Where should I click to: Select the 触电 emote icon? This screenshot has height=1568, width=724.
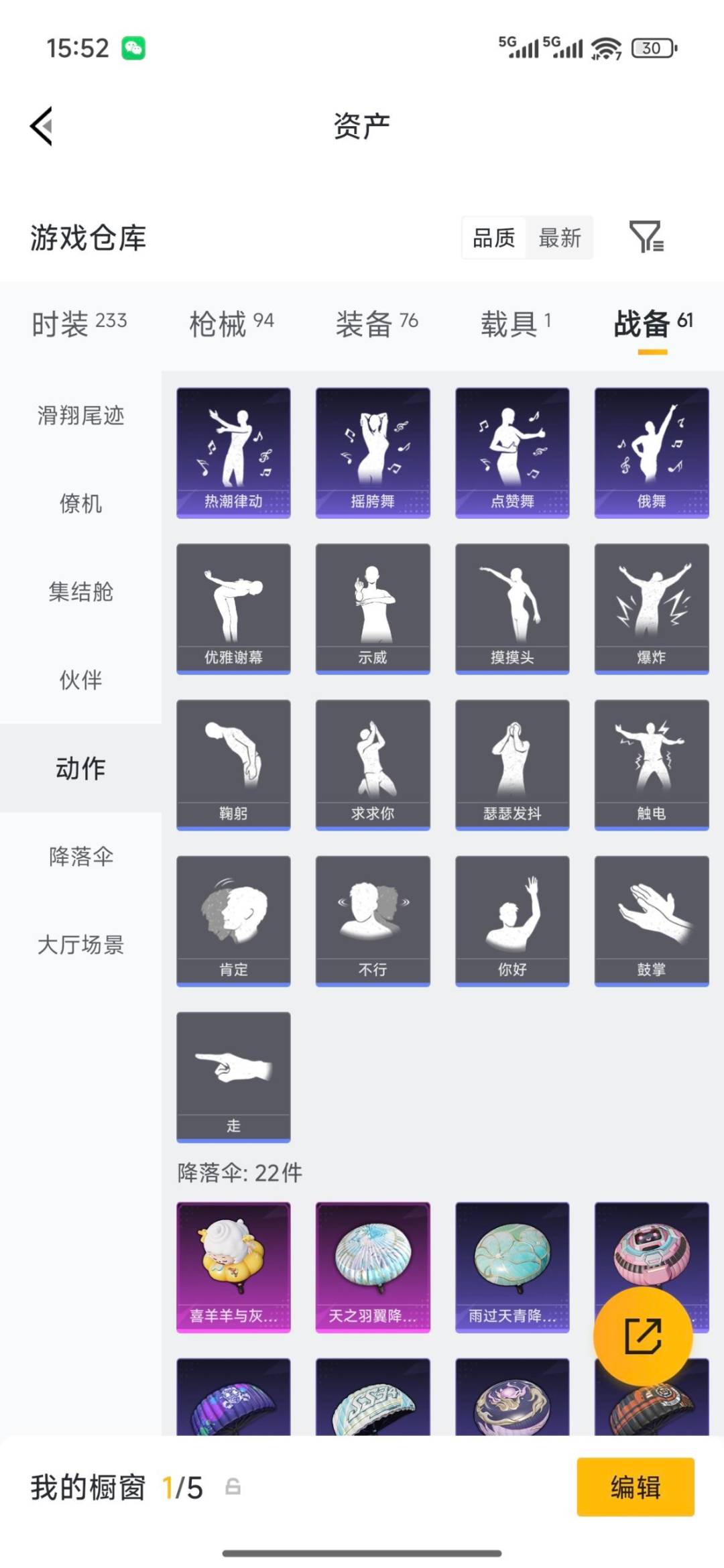pos(651,764)
